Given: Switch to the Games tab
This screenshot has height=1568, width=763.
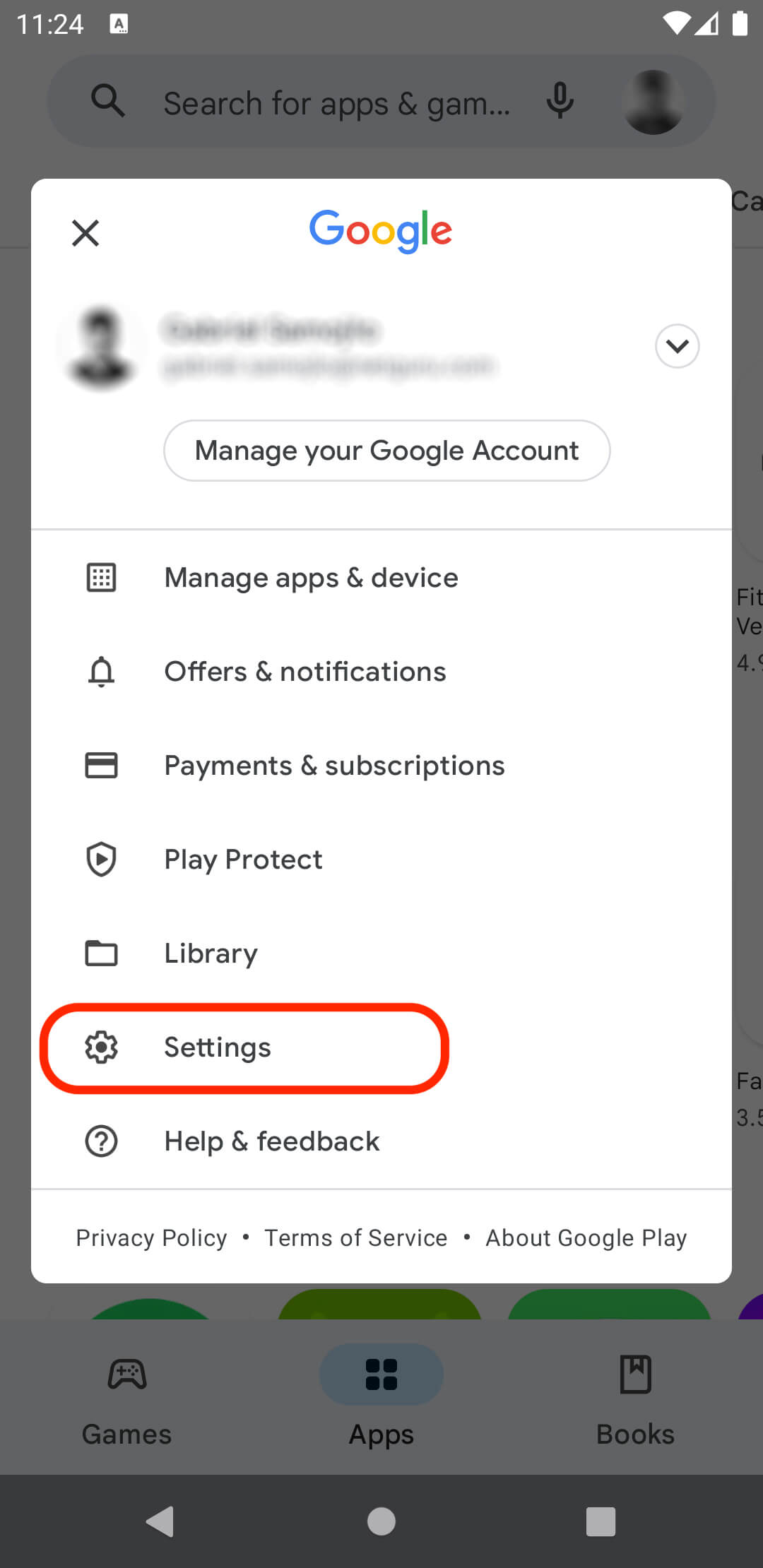Looking at the screenshot, I should tap(126, 1398).
